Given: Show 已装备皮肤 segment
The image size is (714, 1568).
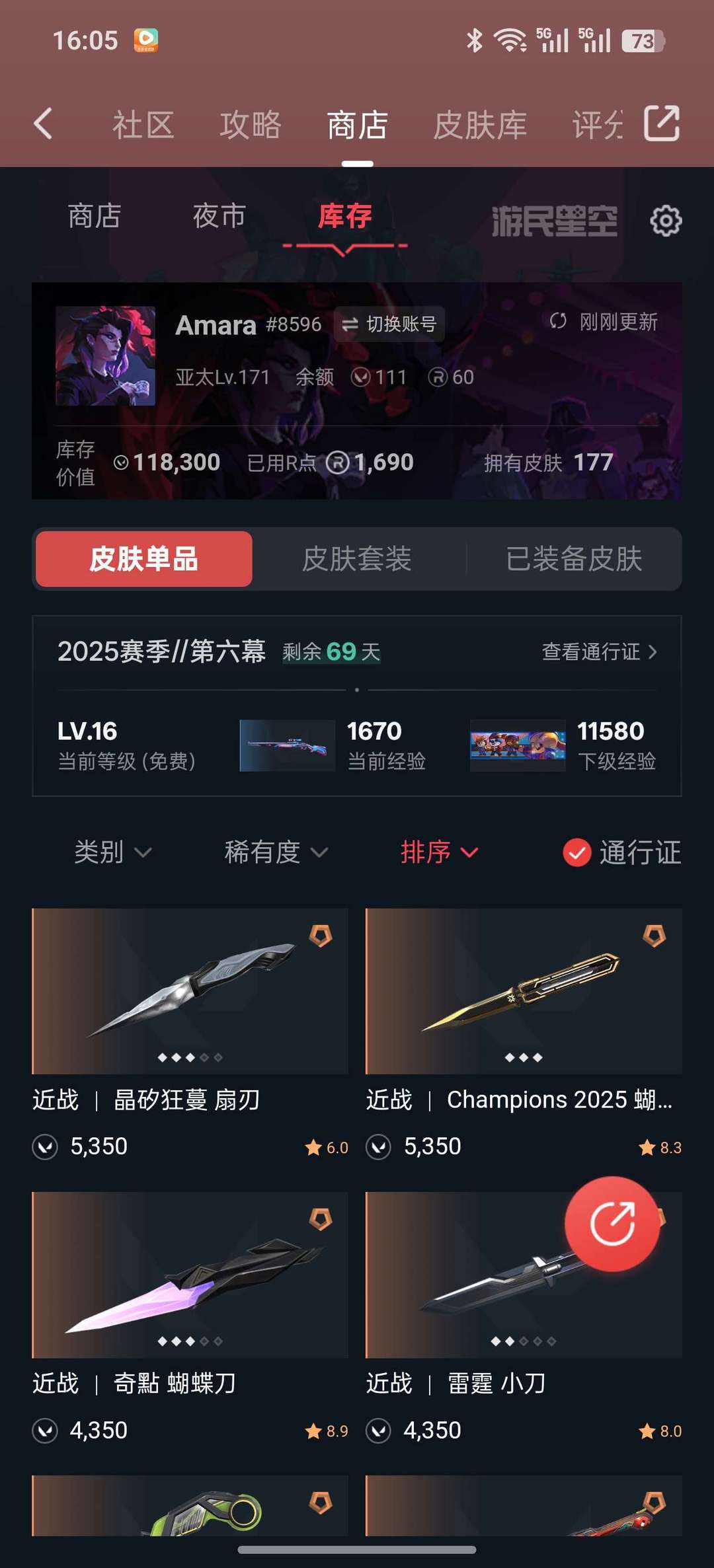Looking at the screenshot, I should (574, 559).
